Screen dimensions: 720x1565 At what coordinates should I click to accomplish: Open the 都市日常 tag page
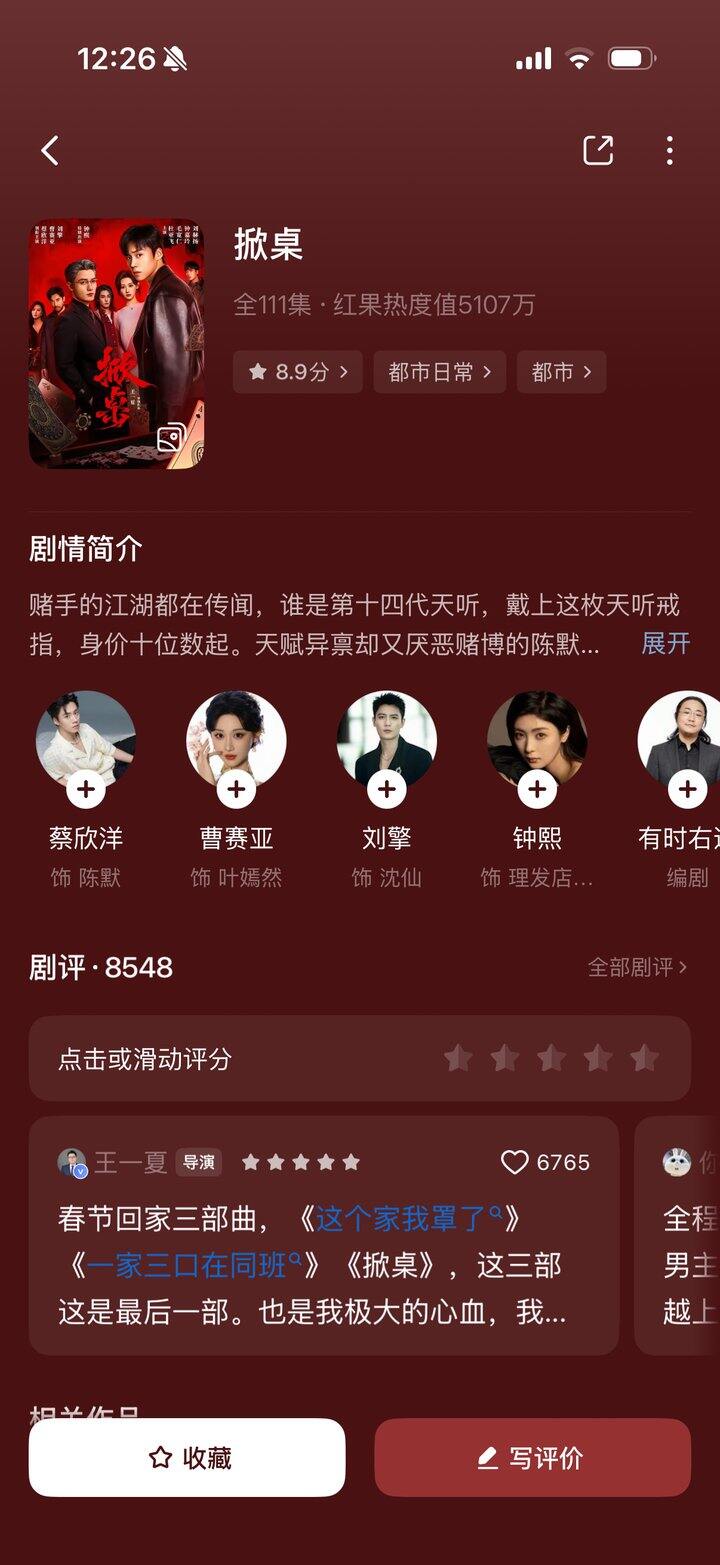439,371
